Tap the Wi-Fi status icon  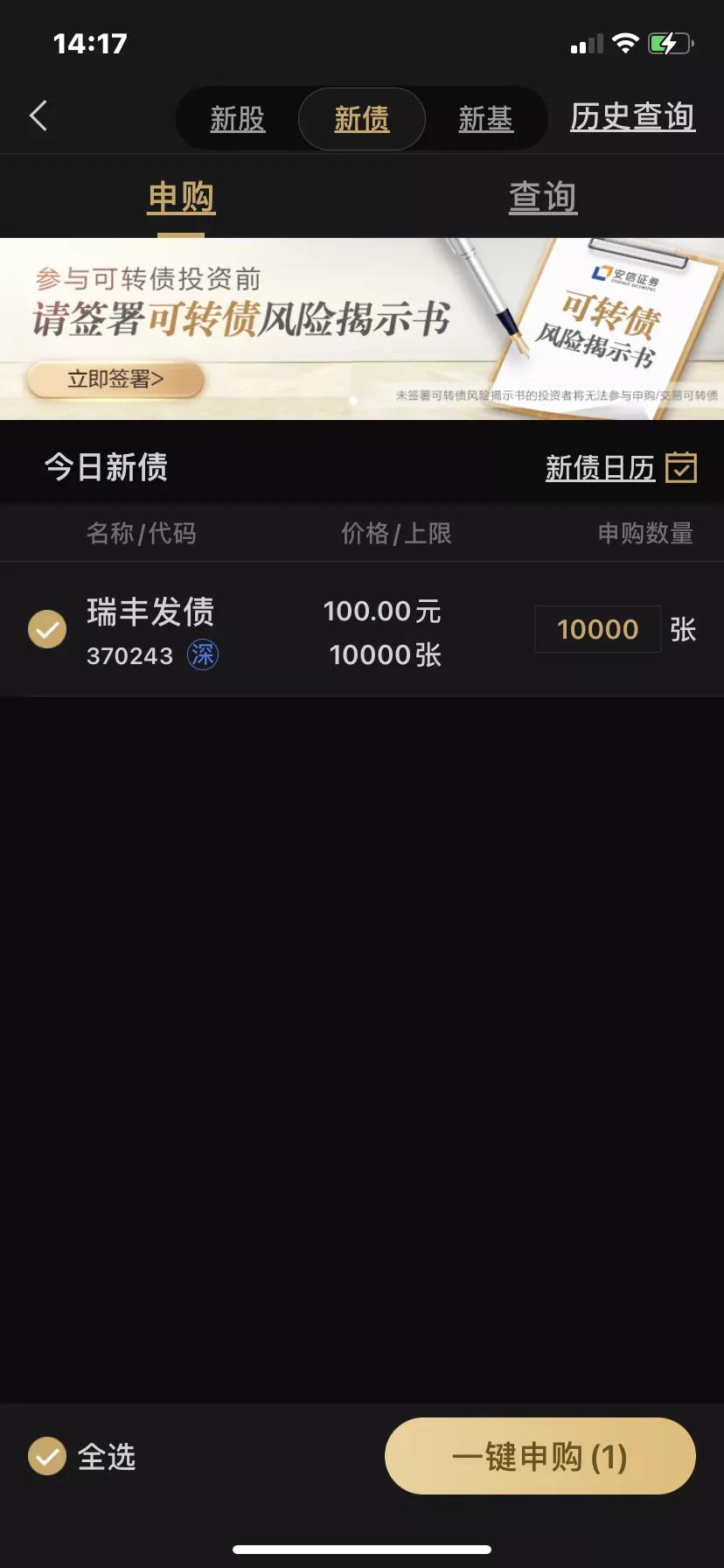(626, 42)
